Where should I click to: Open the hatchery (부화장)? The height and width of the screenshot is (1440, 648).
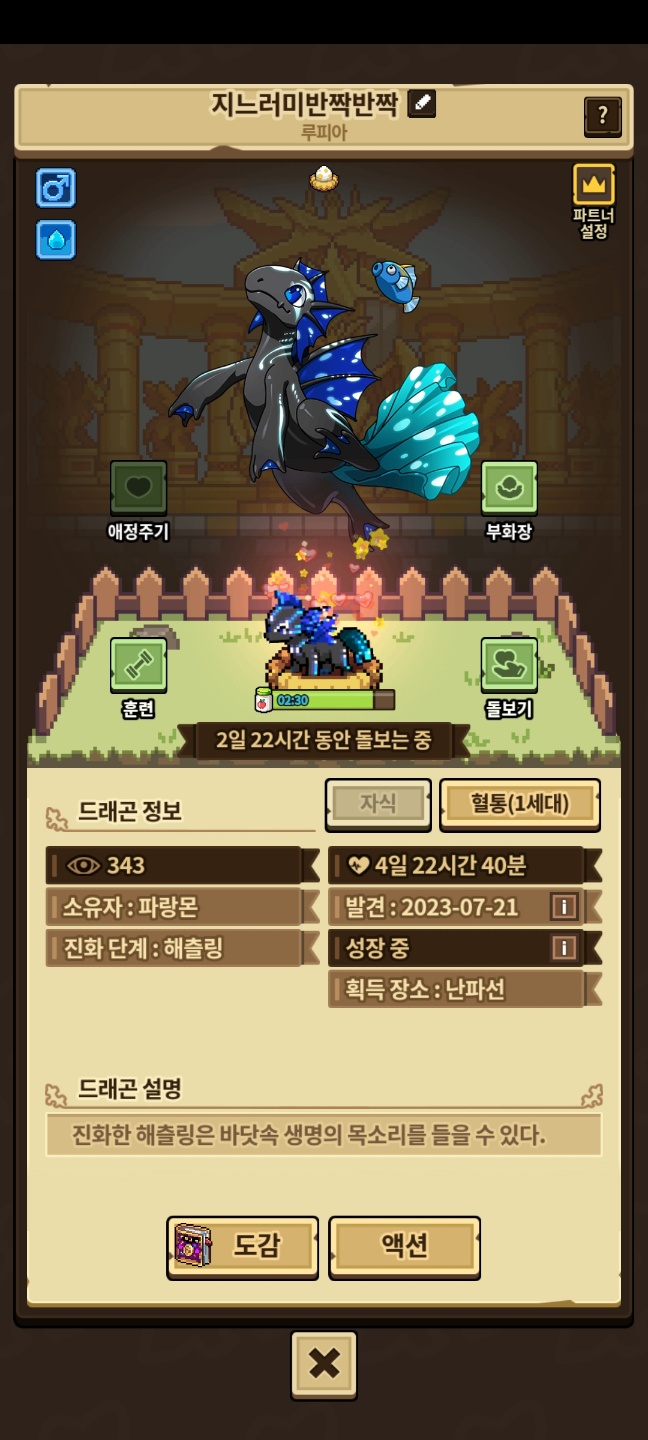509,489
